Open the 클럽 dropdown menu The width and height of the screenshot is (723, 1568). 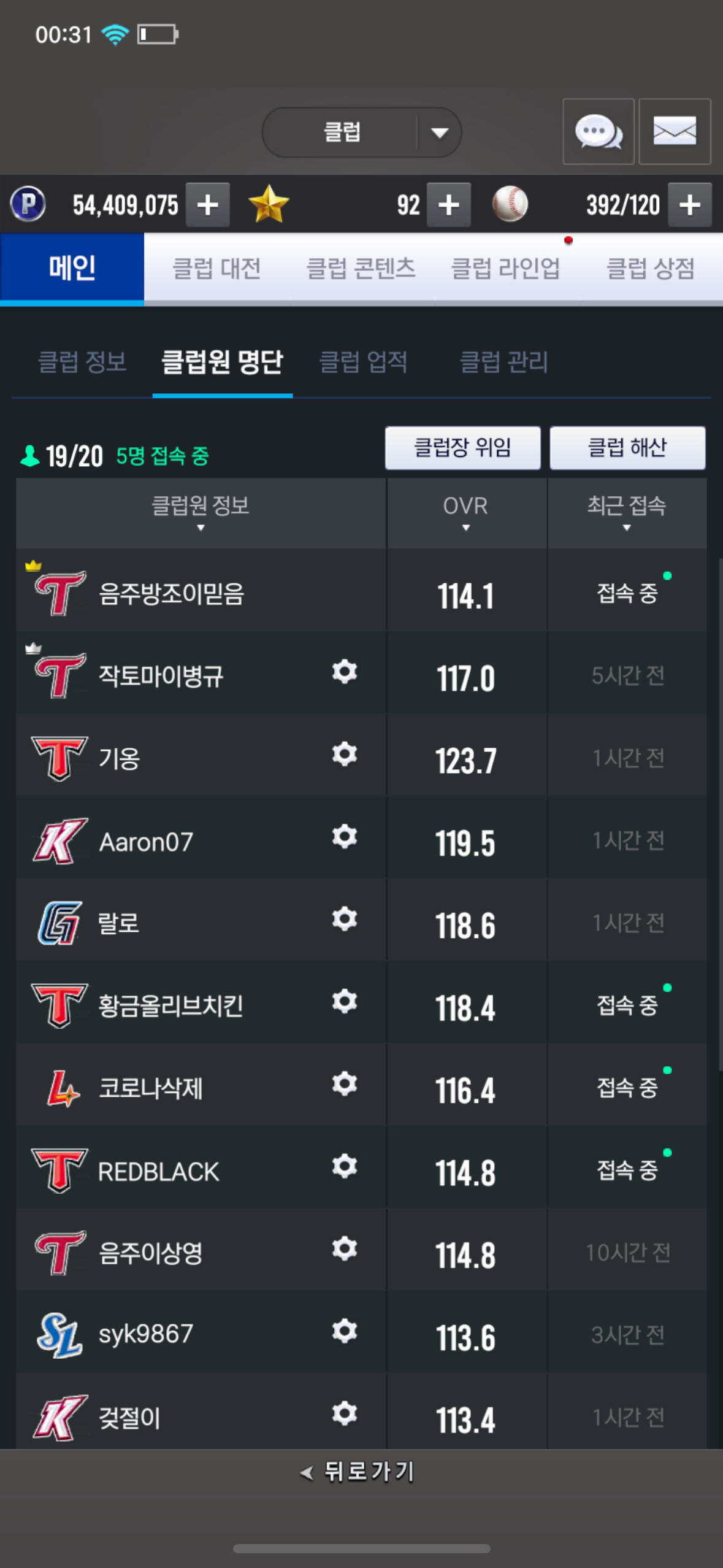(361, 132)
